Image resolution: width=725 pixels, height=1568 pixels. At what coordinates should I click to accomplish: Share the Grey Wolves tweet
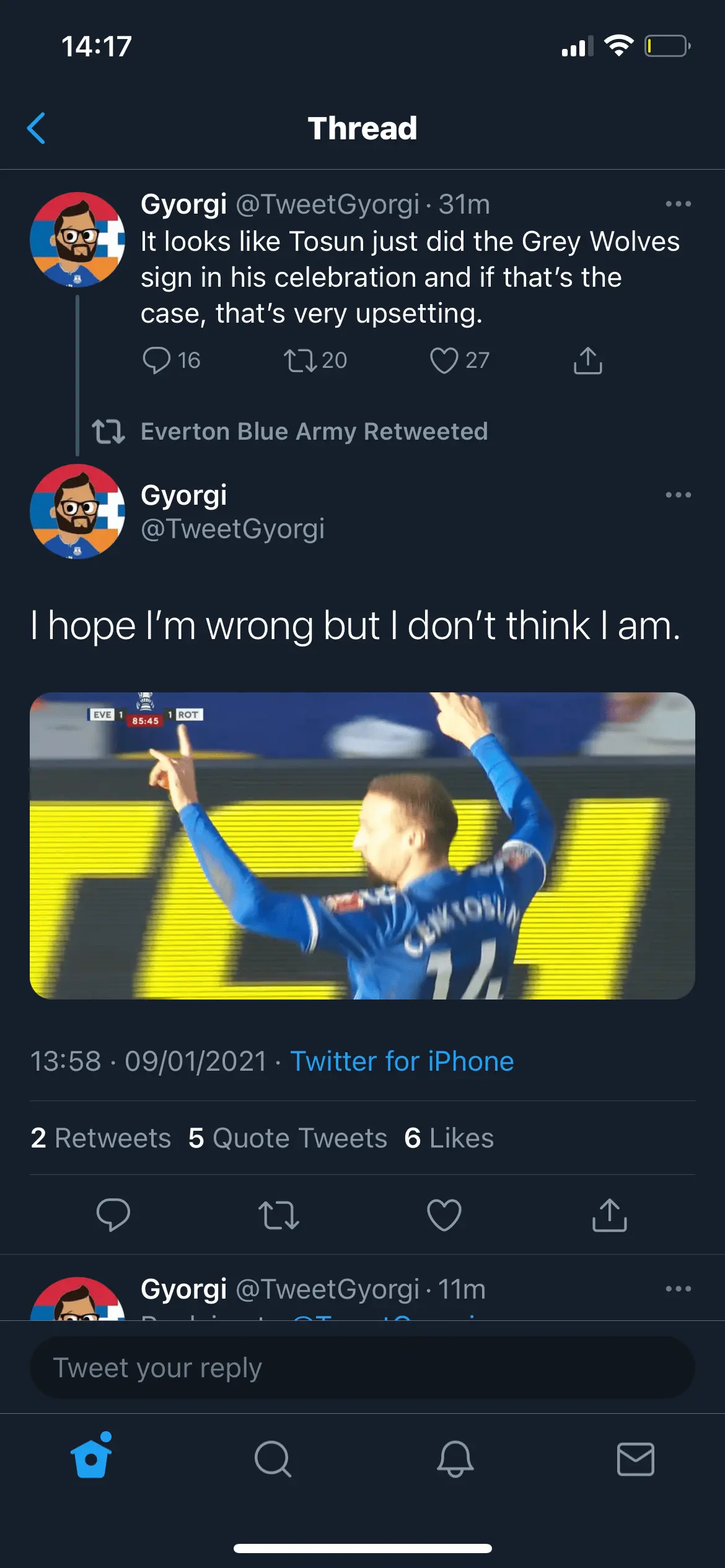[587, 360]
